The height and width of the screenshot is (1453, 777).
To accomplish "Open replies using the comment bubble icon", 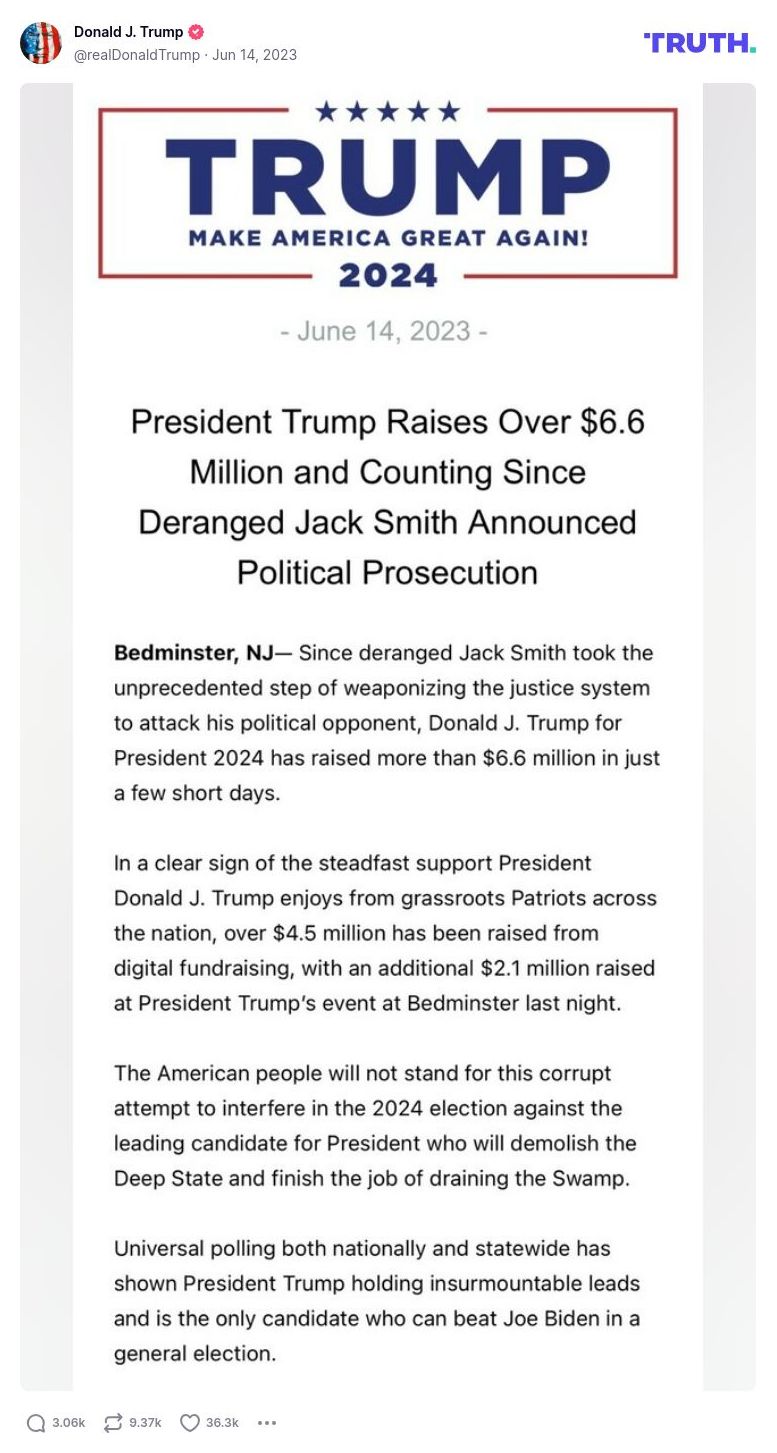I will (x=38, y=1422).
